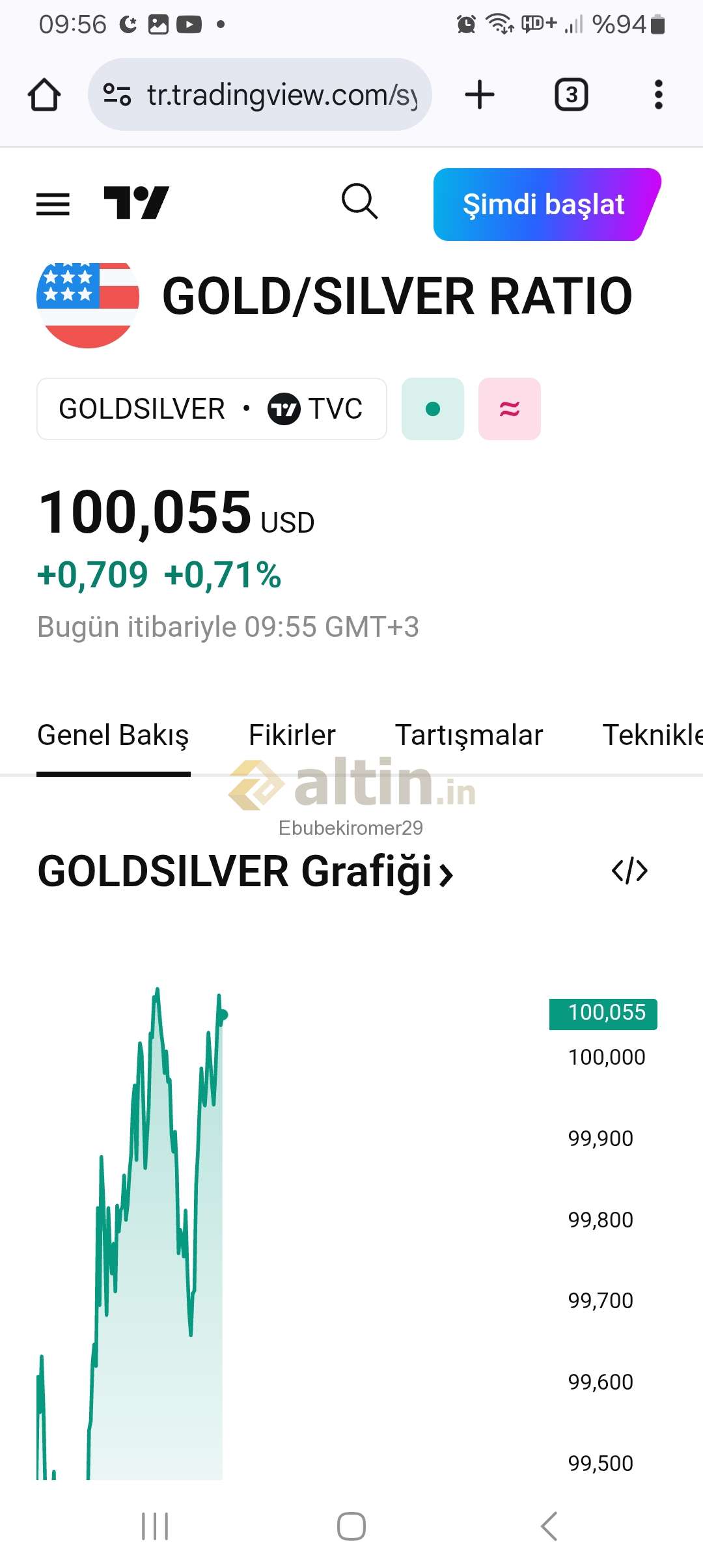Open the recent apps view
This screenshot has width=703, height=1568.
155,1526
